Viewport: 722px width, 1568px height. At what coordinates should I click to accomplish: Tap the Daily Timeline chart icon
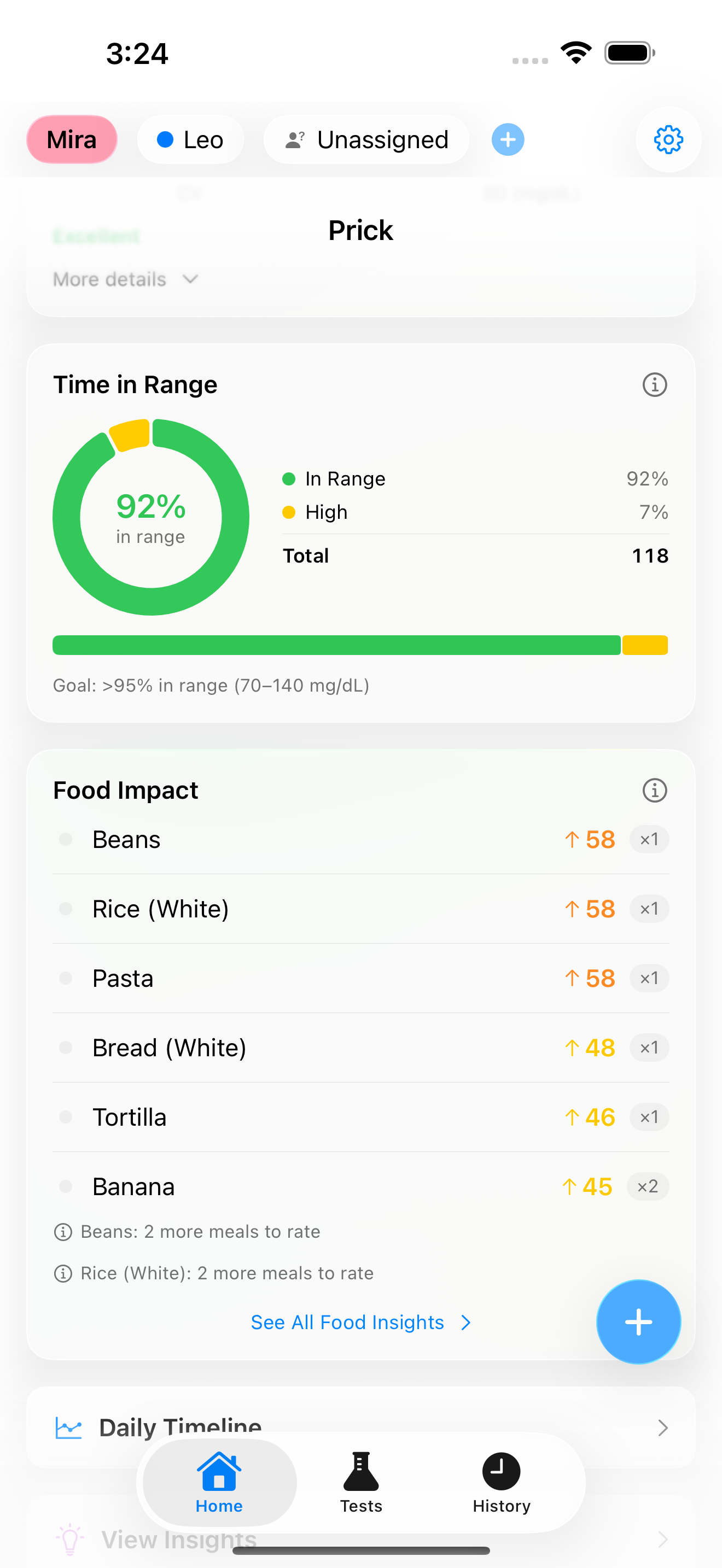click(x=70, y=1427)
